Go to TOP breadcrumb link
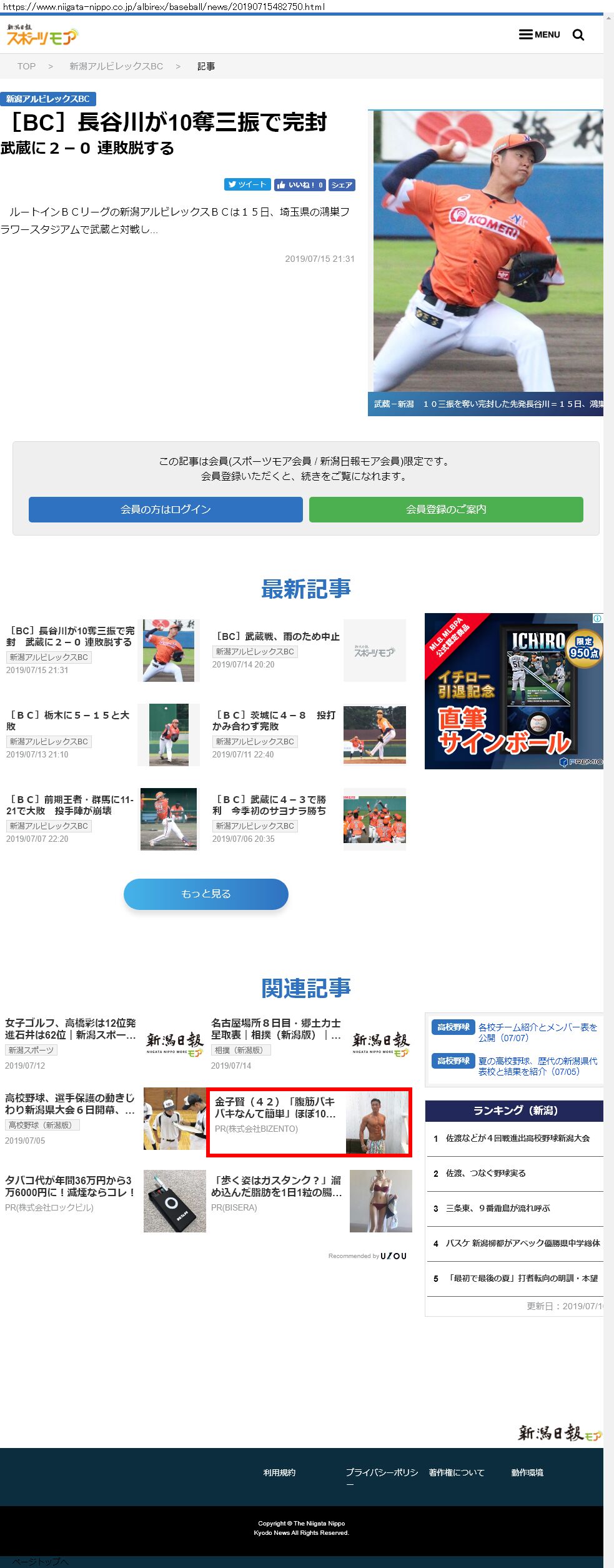614x1568 pixels. click(x=26, y=66)
